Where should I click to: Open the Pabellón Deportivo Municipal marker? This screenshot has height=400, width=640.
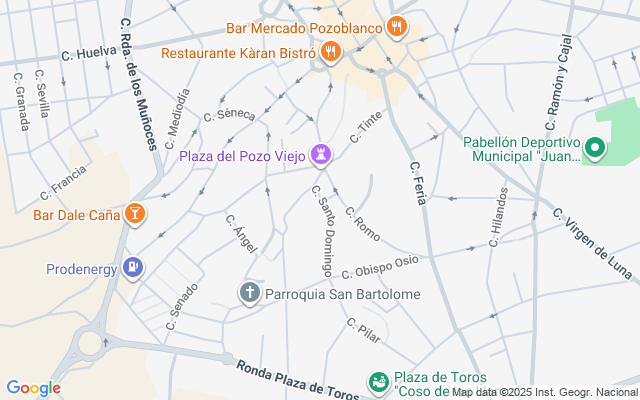tap(594, 151)
